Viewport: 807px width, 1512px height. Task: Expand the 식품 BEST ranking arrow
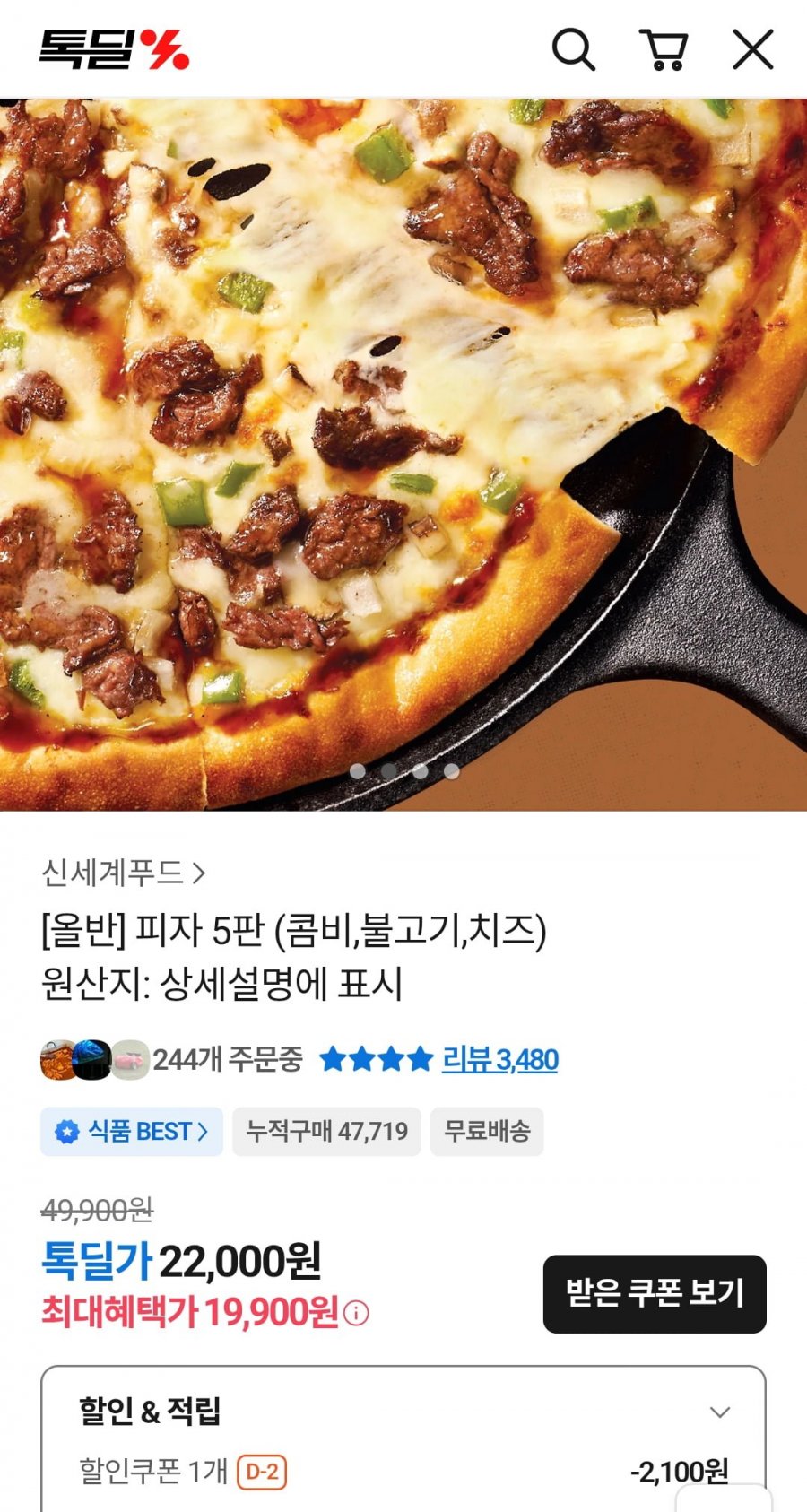click(x=202, y=1132)
